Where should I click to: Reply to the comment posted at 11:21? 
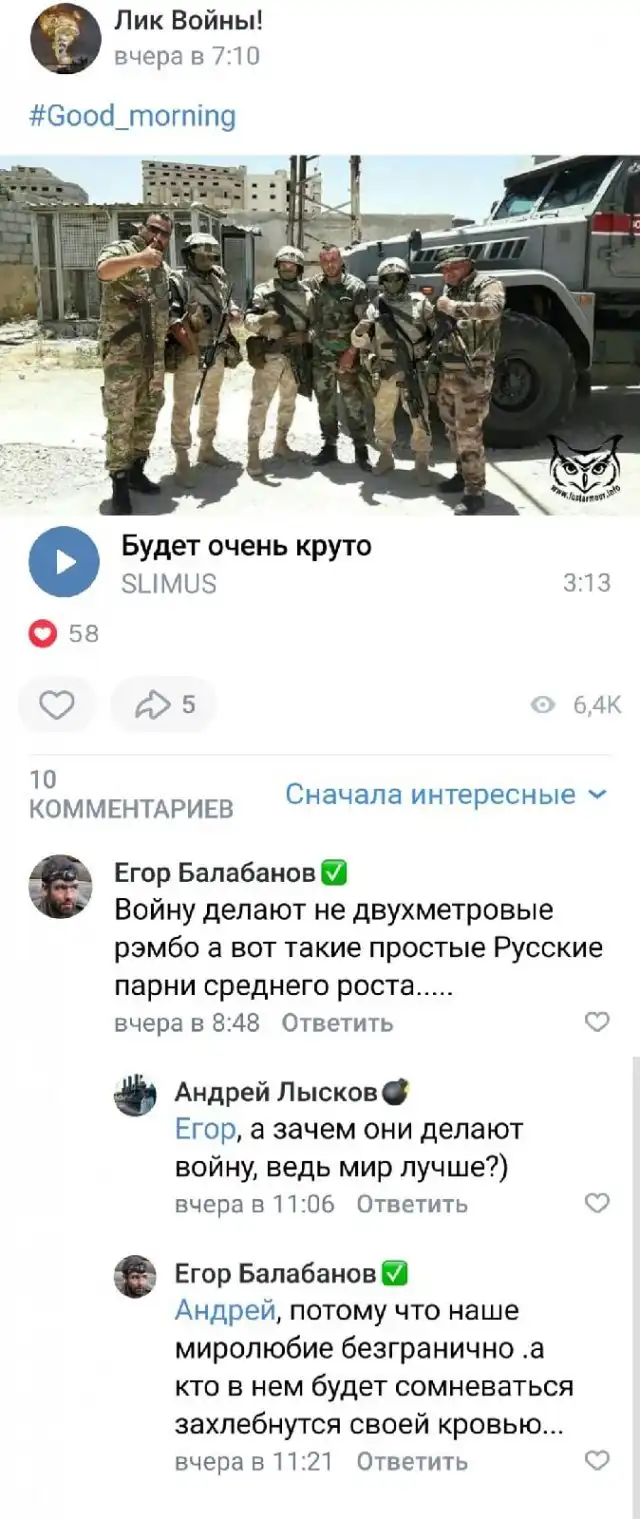pos(412,1461)
